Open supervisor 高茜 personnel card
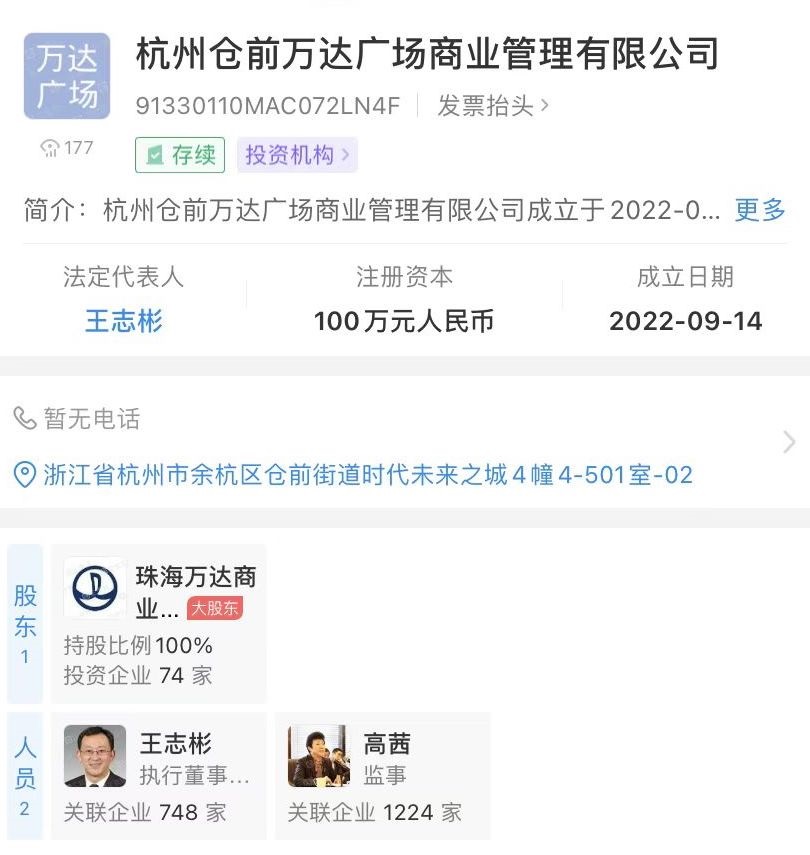 click(x=382, y=776)
